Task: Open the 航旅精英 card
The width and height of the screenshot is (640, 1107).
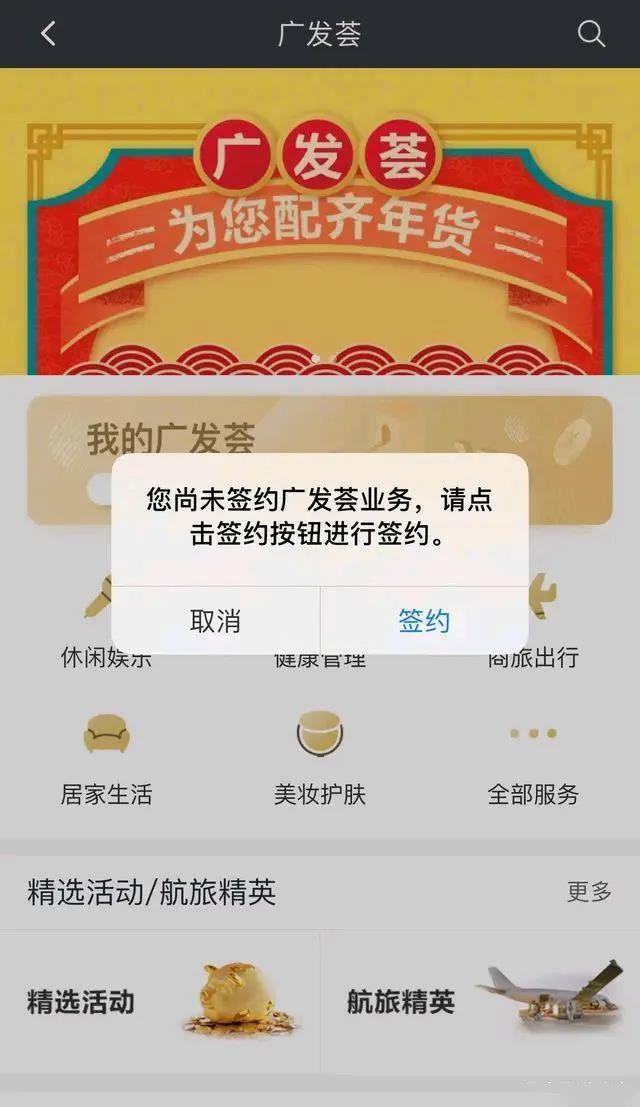Action: (480, 1000)
